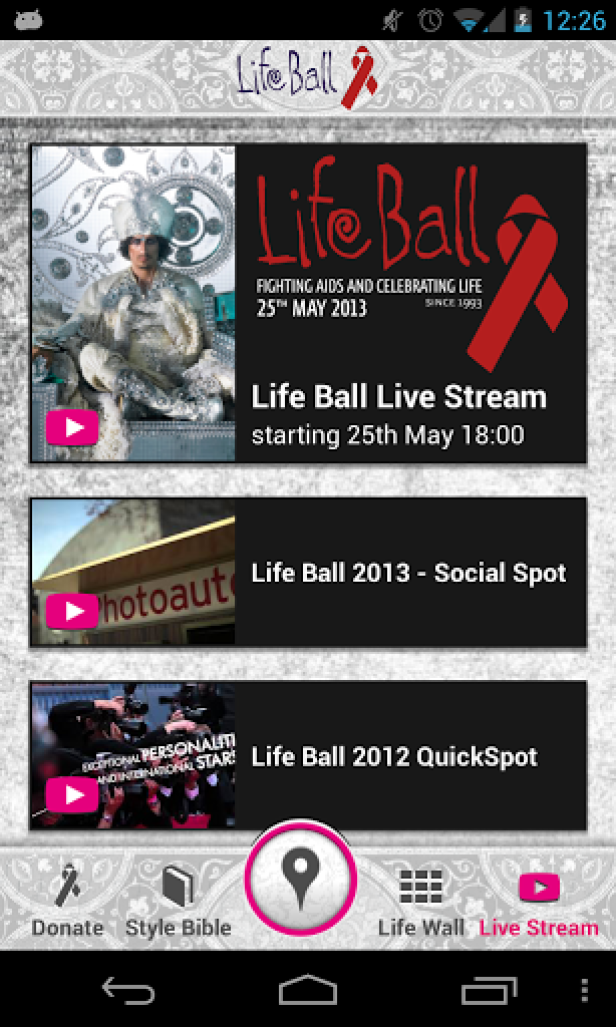Go back with system back button
Screen dimensions: 616x1027
click(x=128, y=990)
